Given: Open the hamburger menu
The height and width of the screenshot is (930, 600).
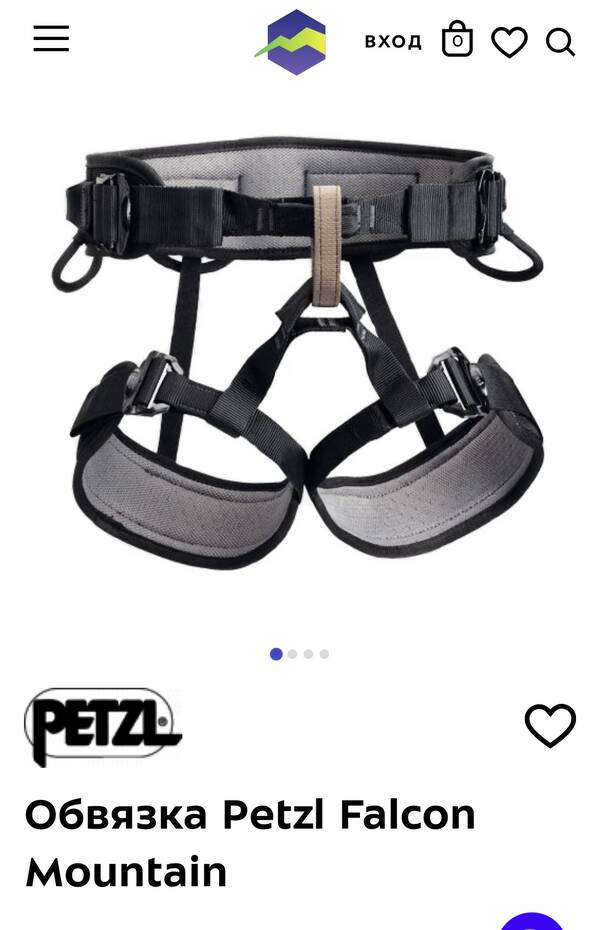Looking at the screenshot, I should 51,39.
